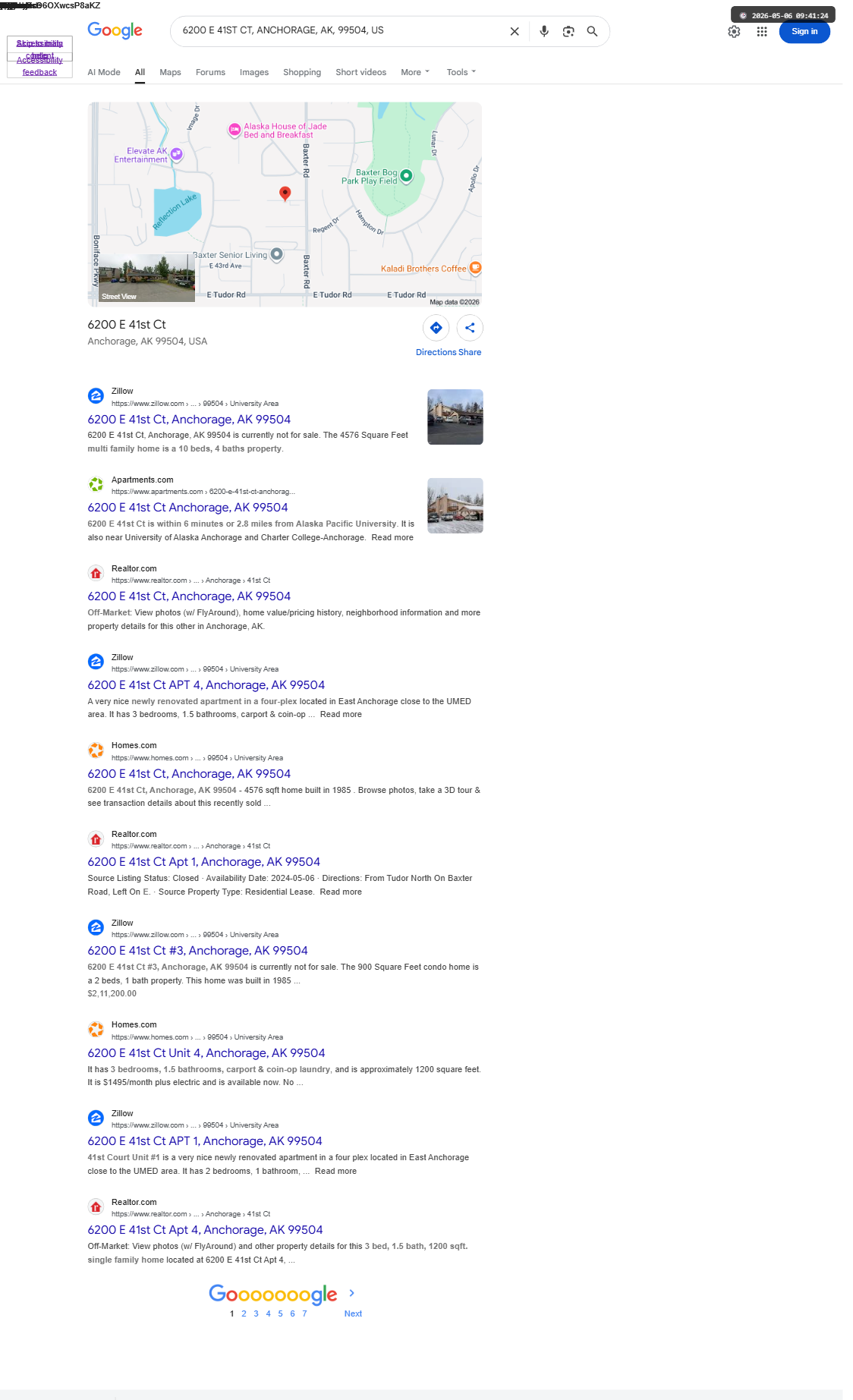This screenshot has height=1400, width=853.
Task: Switch to AI Mode tab
Action: [x=104, y=72]
